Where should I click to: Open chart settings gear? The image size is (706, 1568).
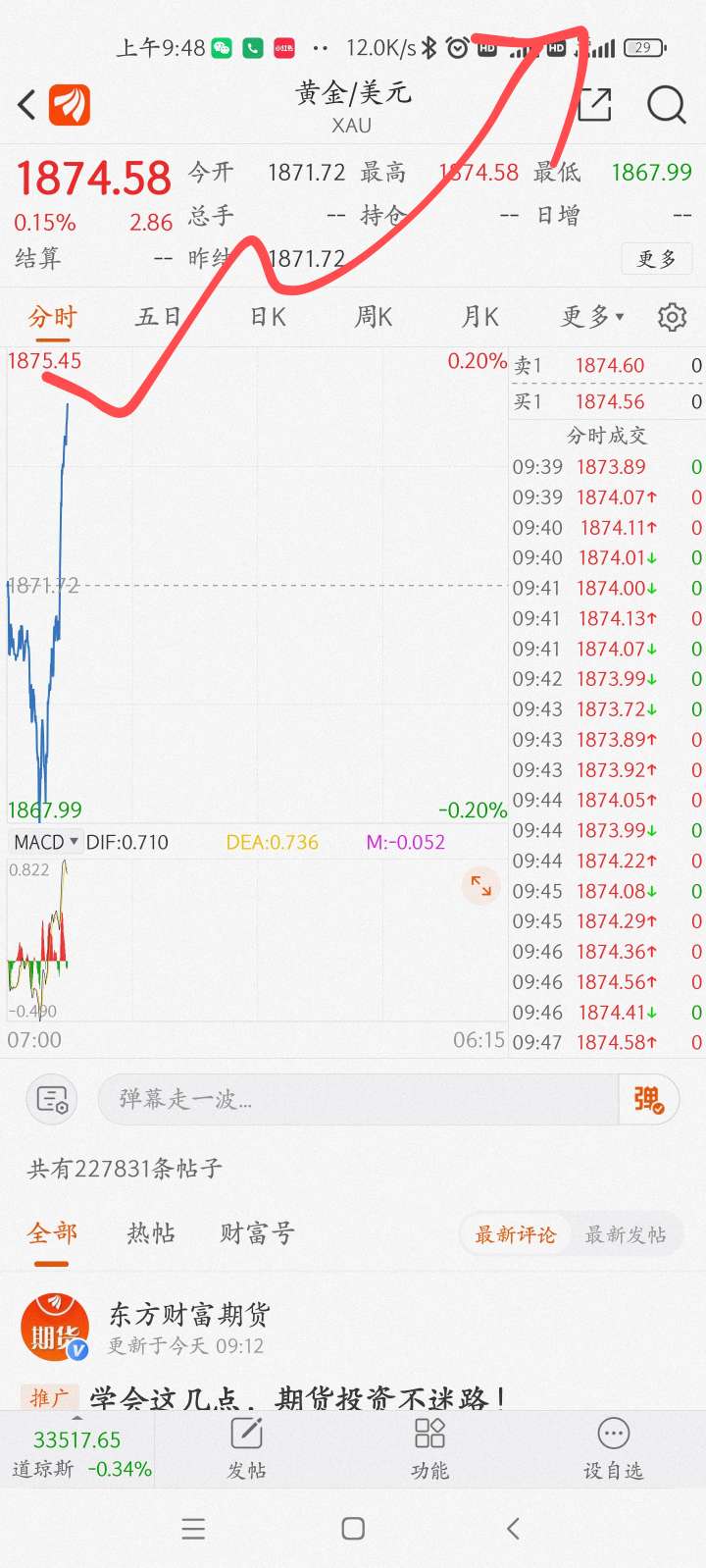point(672,317)
